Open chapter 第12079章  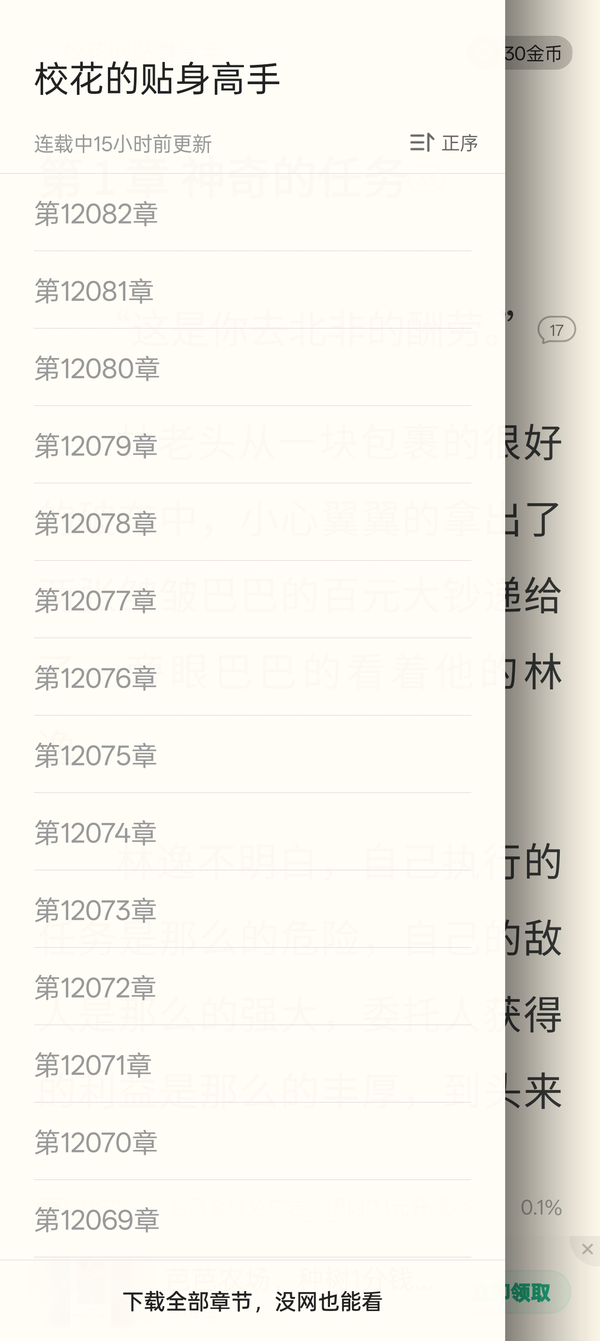pyautogui.click(x=252, y=445)
